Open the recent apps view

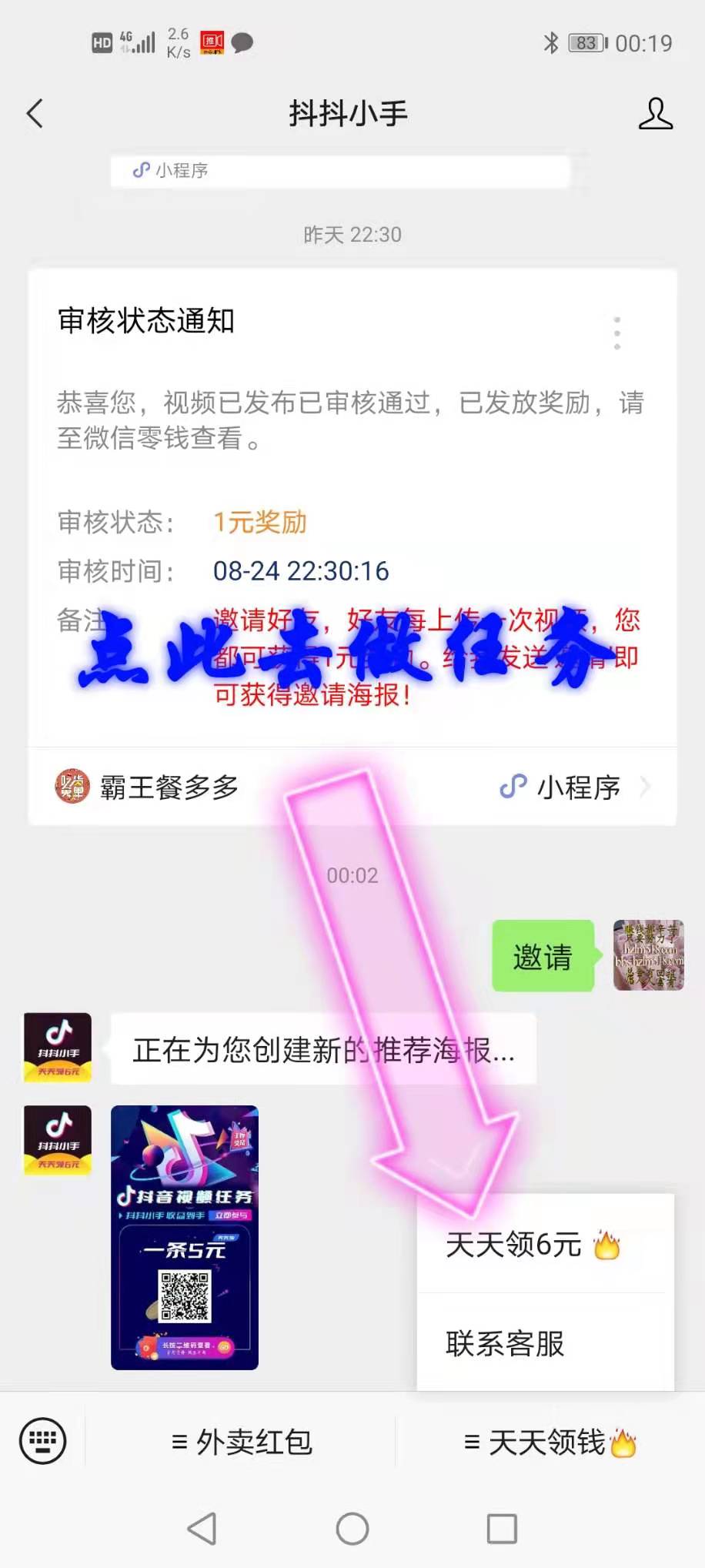pyautogui.click(x=502, y=1529)
